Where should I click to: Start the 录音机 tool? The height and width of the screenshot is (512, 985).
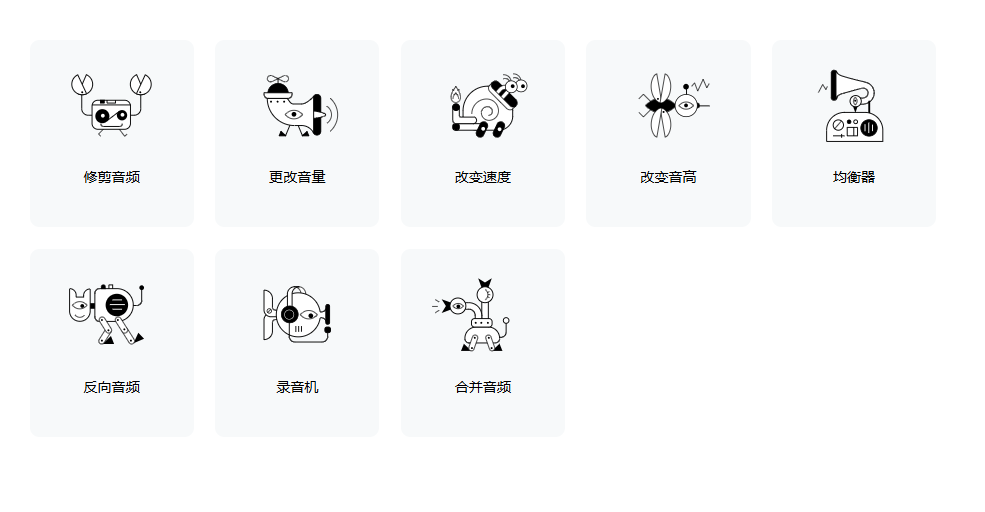click(x=297, y=342)
